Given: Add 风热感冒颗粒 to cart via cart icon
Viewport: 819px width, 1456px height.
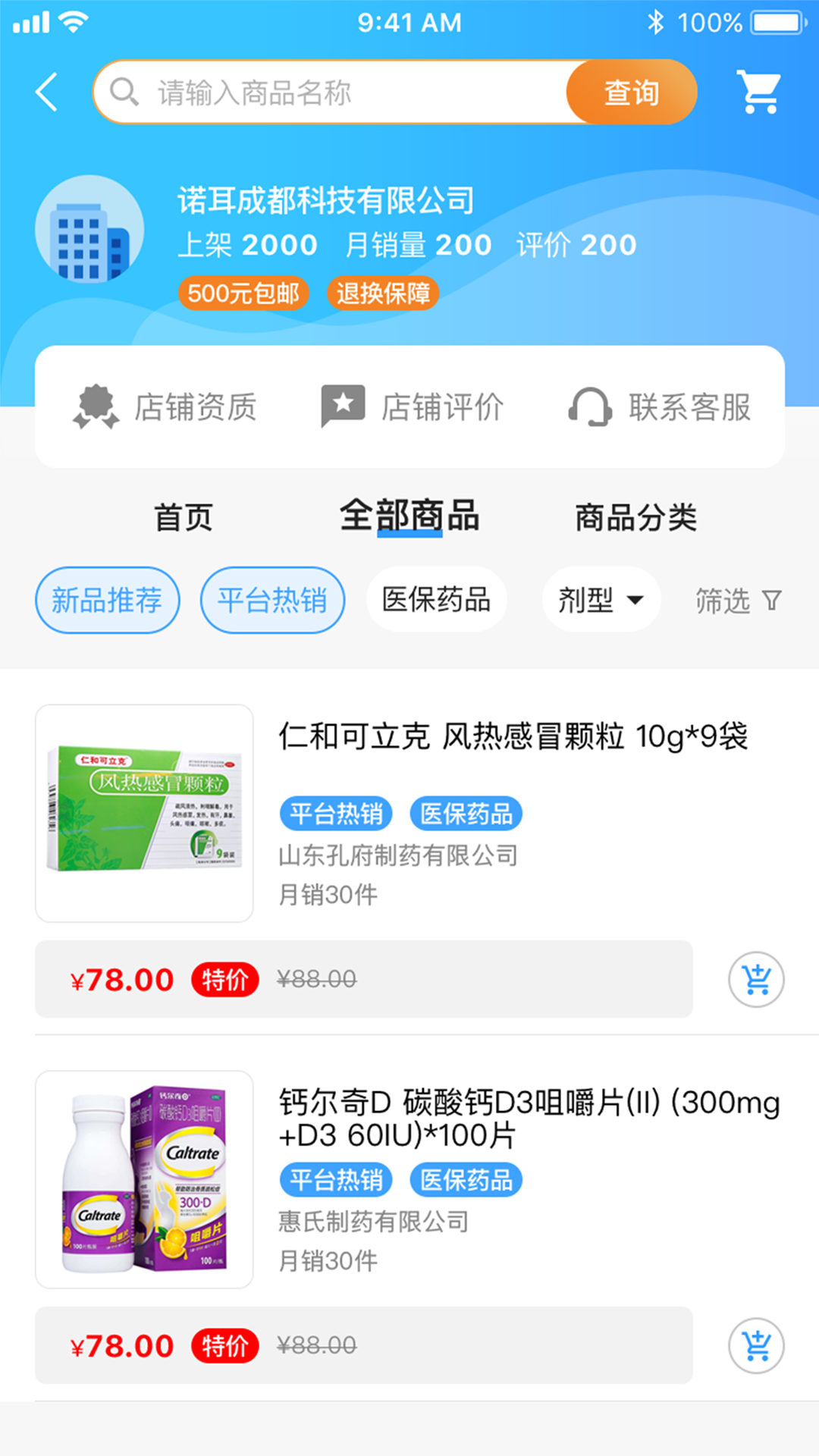Looking at the screenshot, I should point(755,979).
